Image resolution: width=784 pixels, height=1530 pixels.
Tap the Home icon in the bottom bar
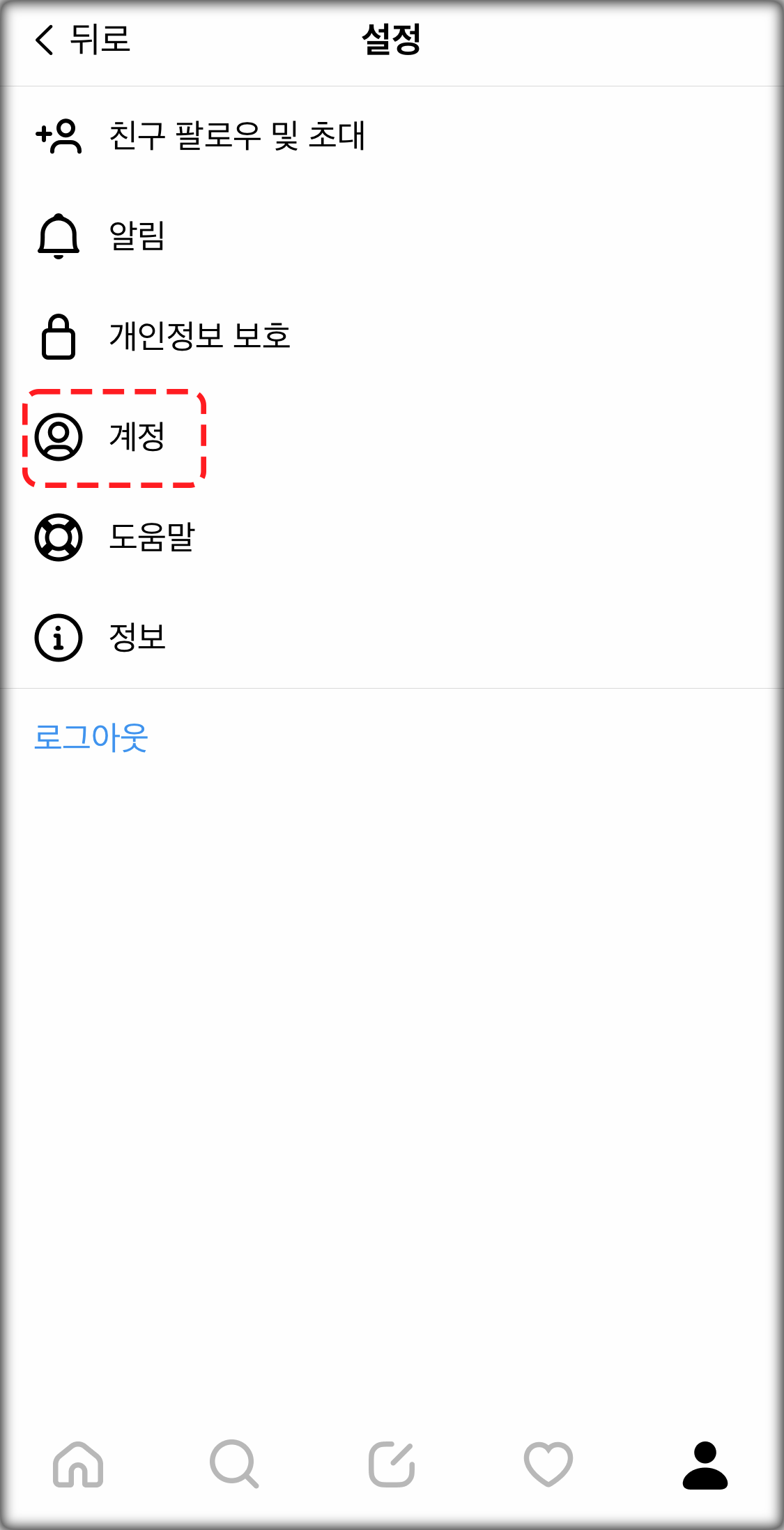tap(78, 1463)
